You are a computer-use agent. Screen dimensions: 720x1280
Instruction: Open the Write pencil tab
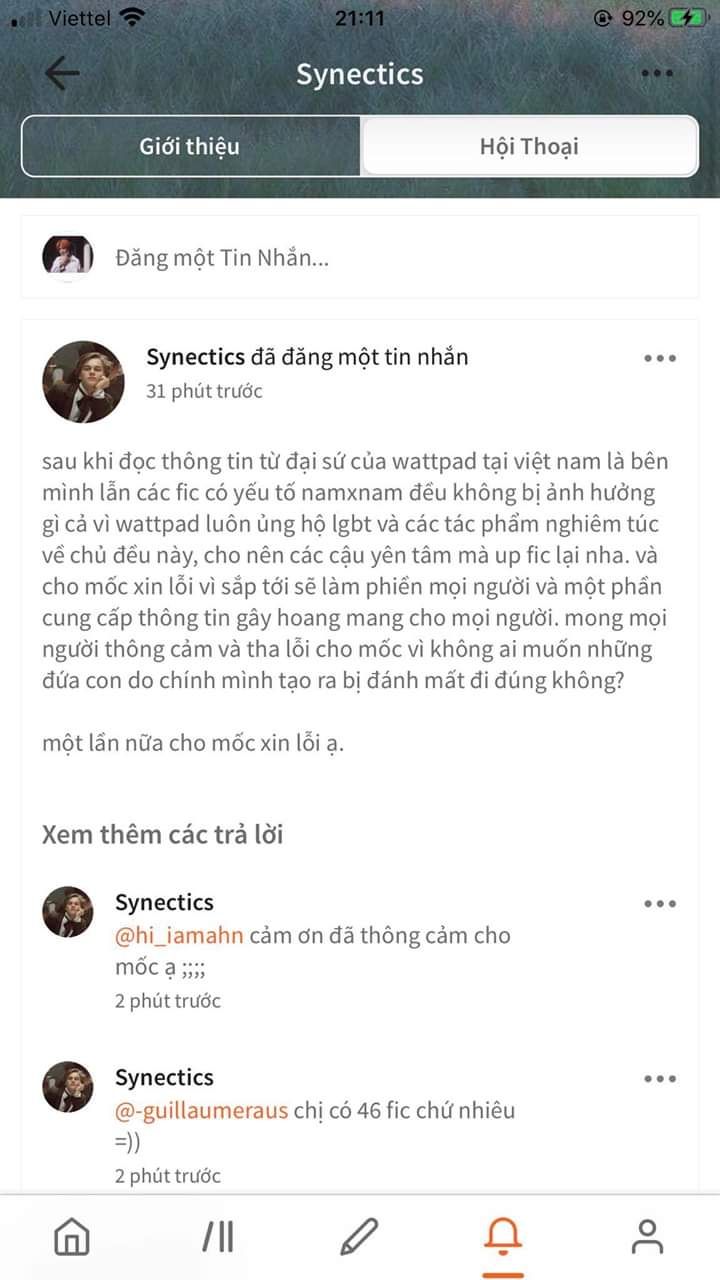coord(359,1238)
